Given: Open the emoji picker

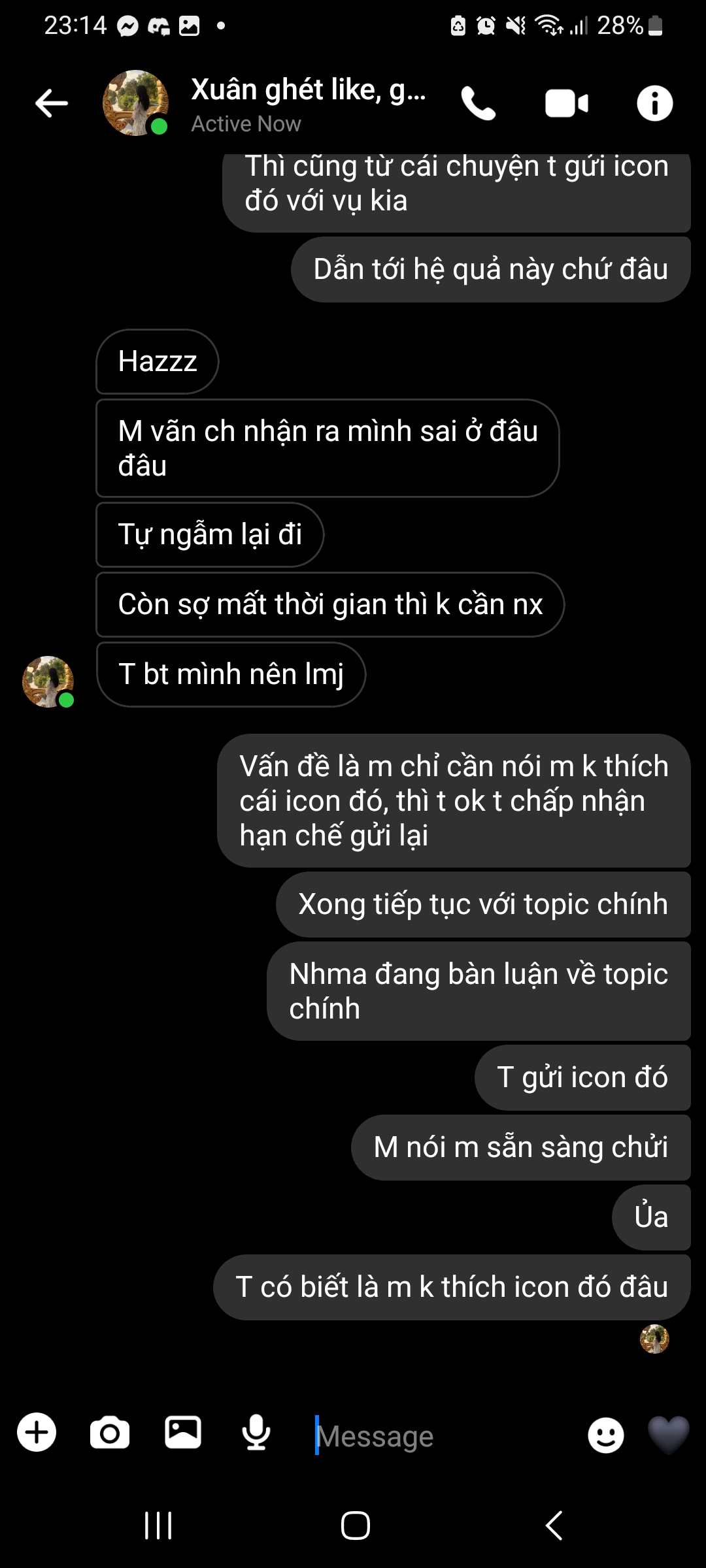Looking at the screenshot, I should coord(605,1435).
